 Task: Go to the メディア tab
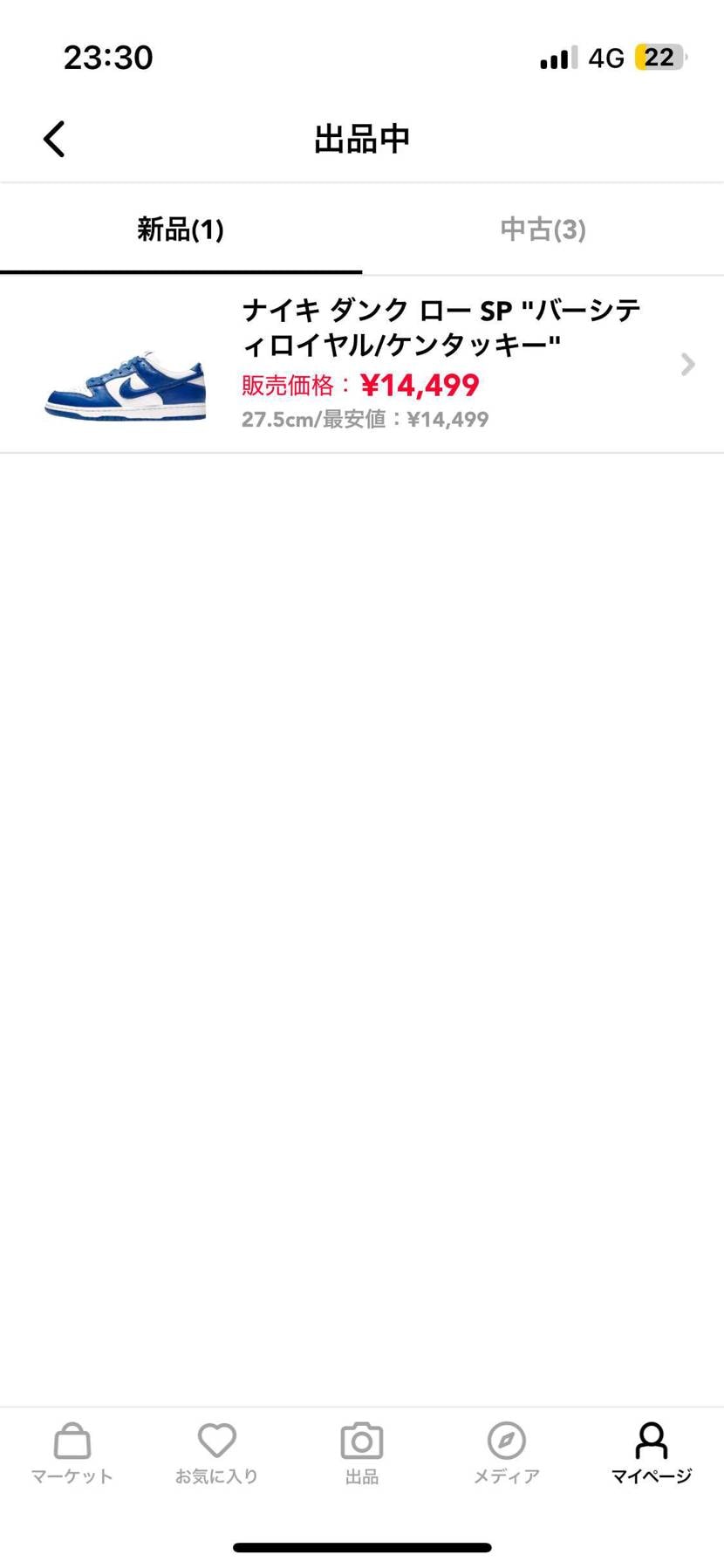click(506, 1453)
